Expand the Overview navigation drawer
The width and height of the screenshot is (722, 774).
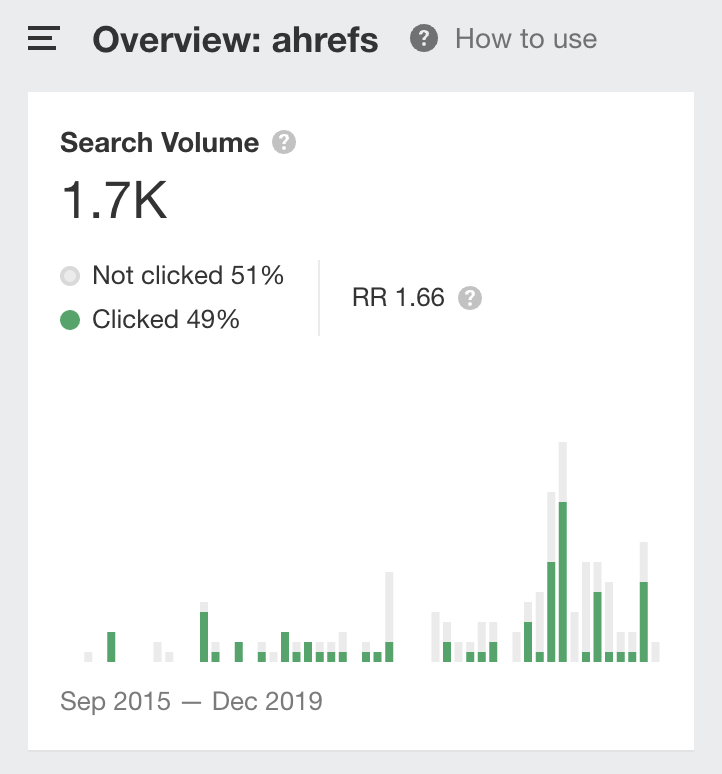tap(40, 38)
